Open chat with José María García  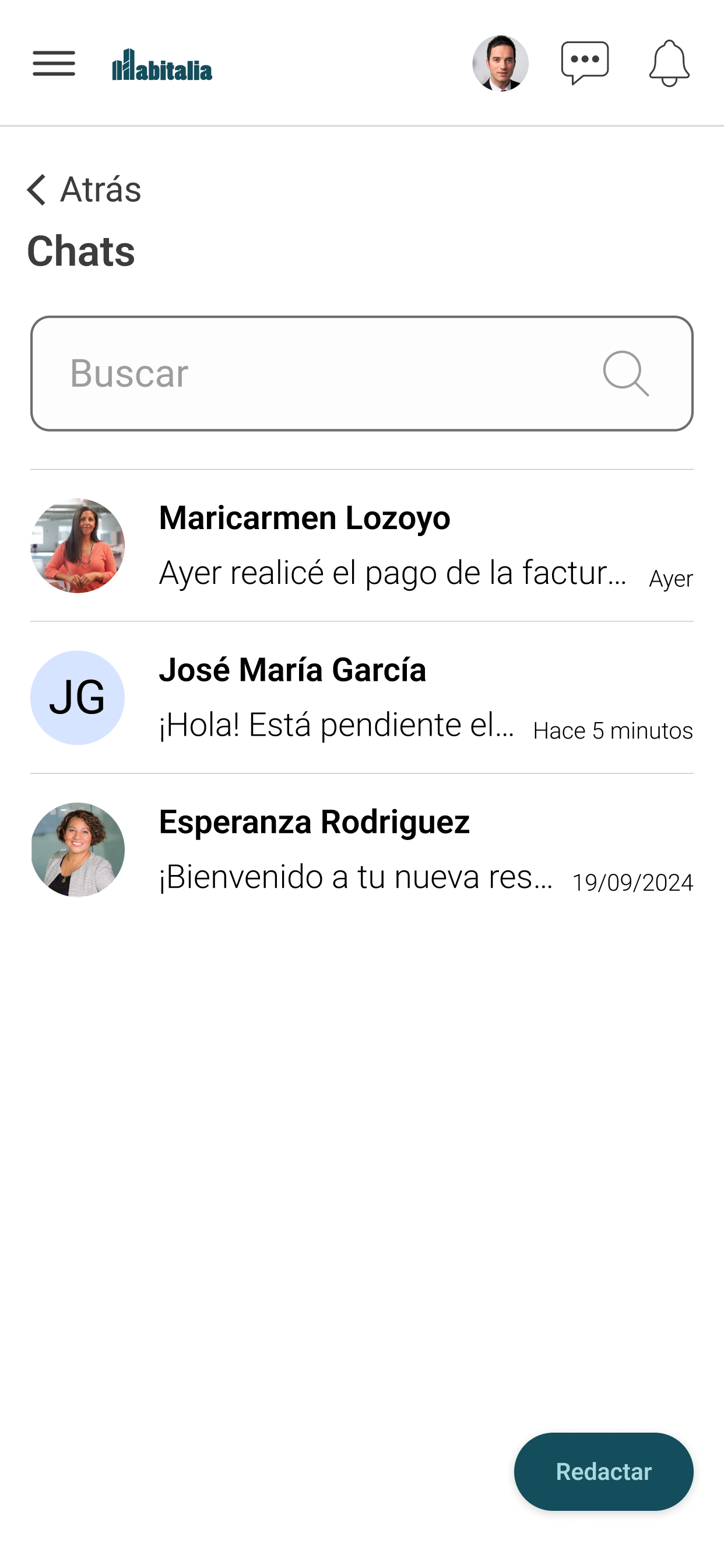pos(362,698)
